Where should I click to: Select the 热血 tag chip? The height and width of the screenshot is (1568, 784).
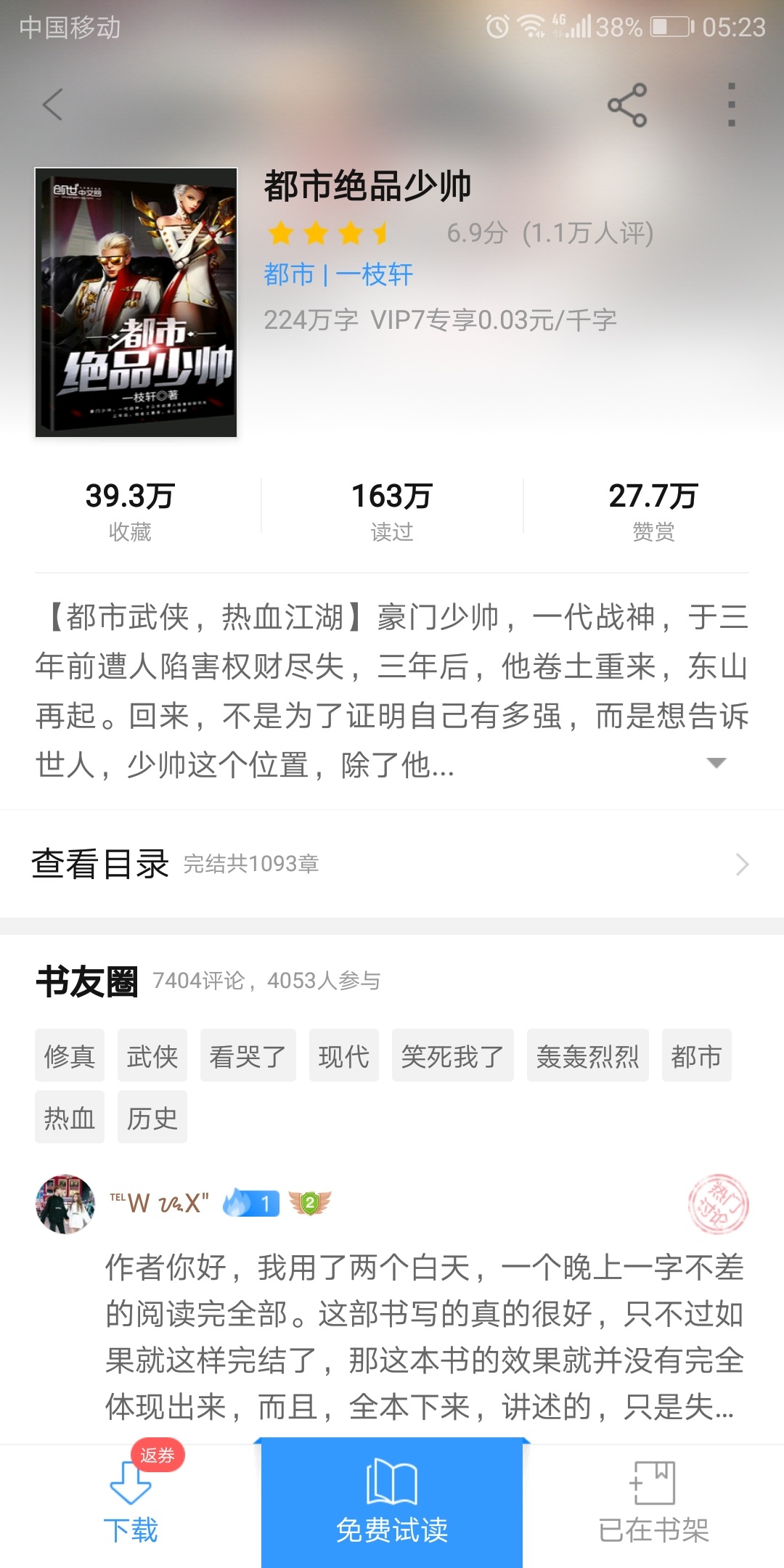pyautogui.click(x=70, y=1117)
